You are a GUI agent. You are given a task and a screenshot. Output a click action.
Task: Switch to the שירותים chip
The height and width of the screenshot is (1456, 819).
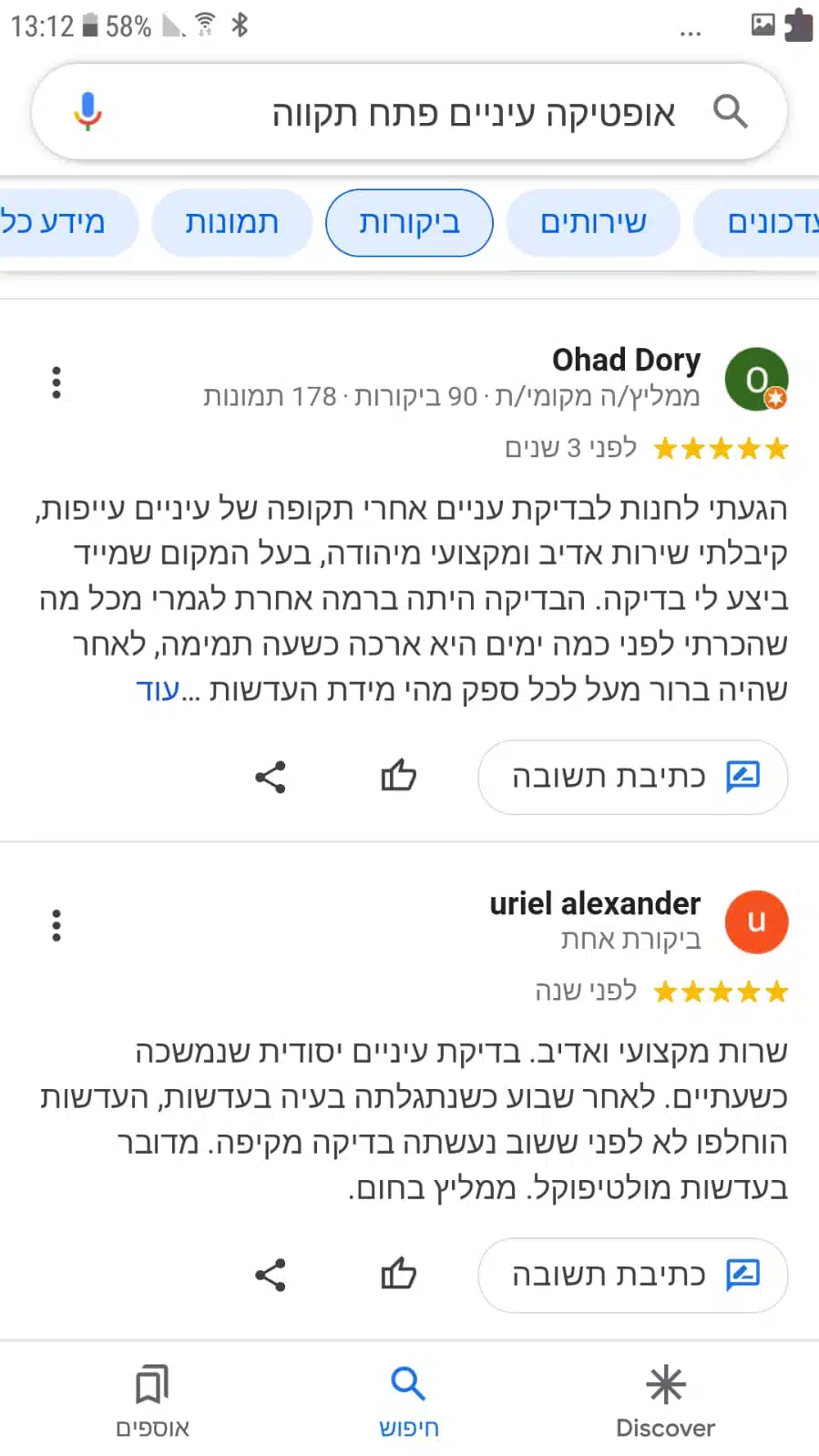pos(593,223)
